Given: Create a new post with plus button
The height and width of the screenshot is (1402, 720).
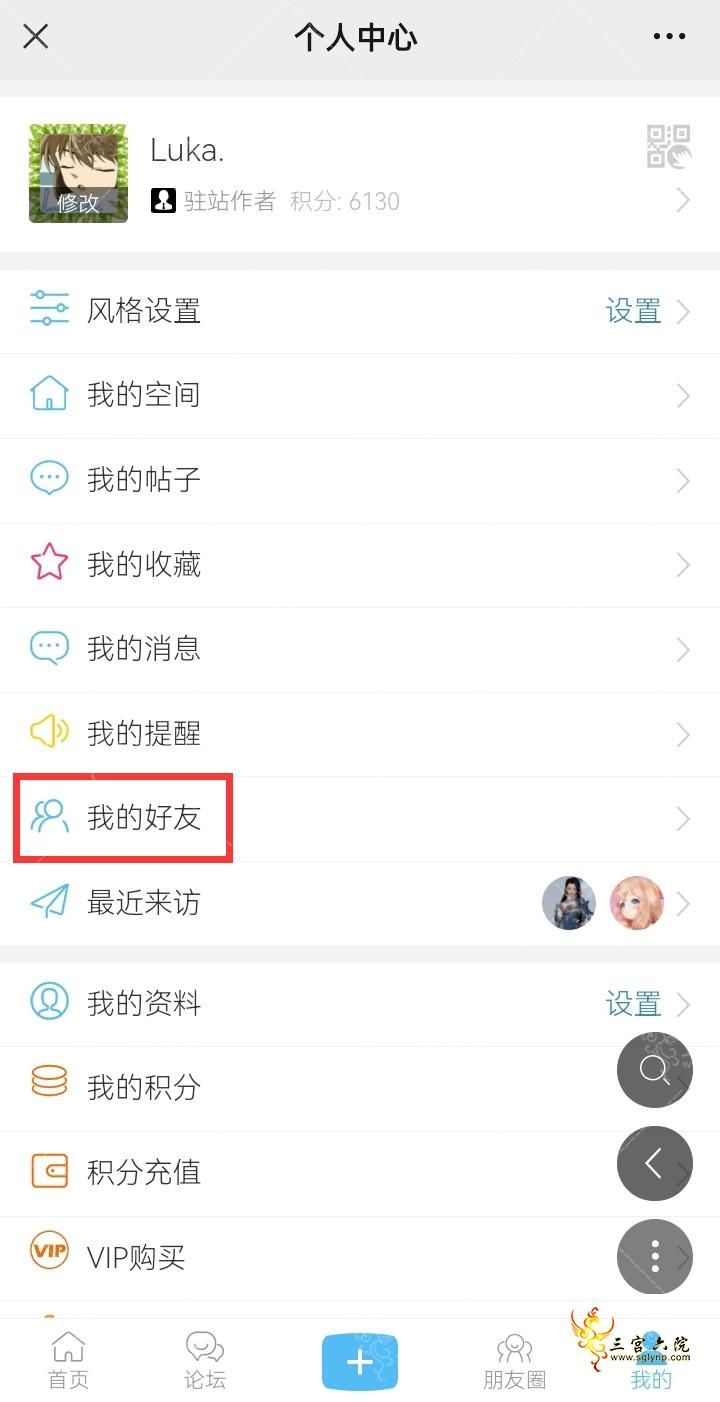Looking at the screenshot, I should [360, 1362].
